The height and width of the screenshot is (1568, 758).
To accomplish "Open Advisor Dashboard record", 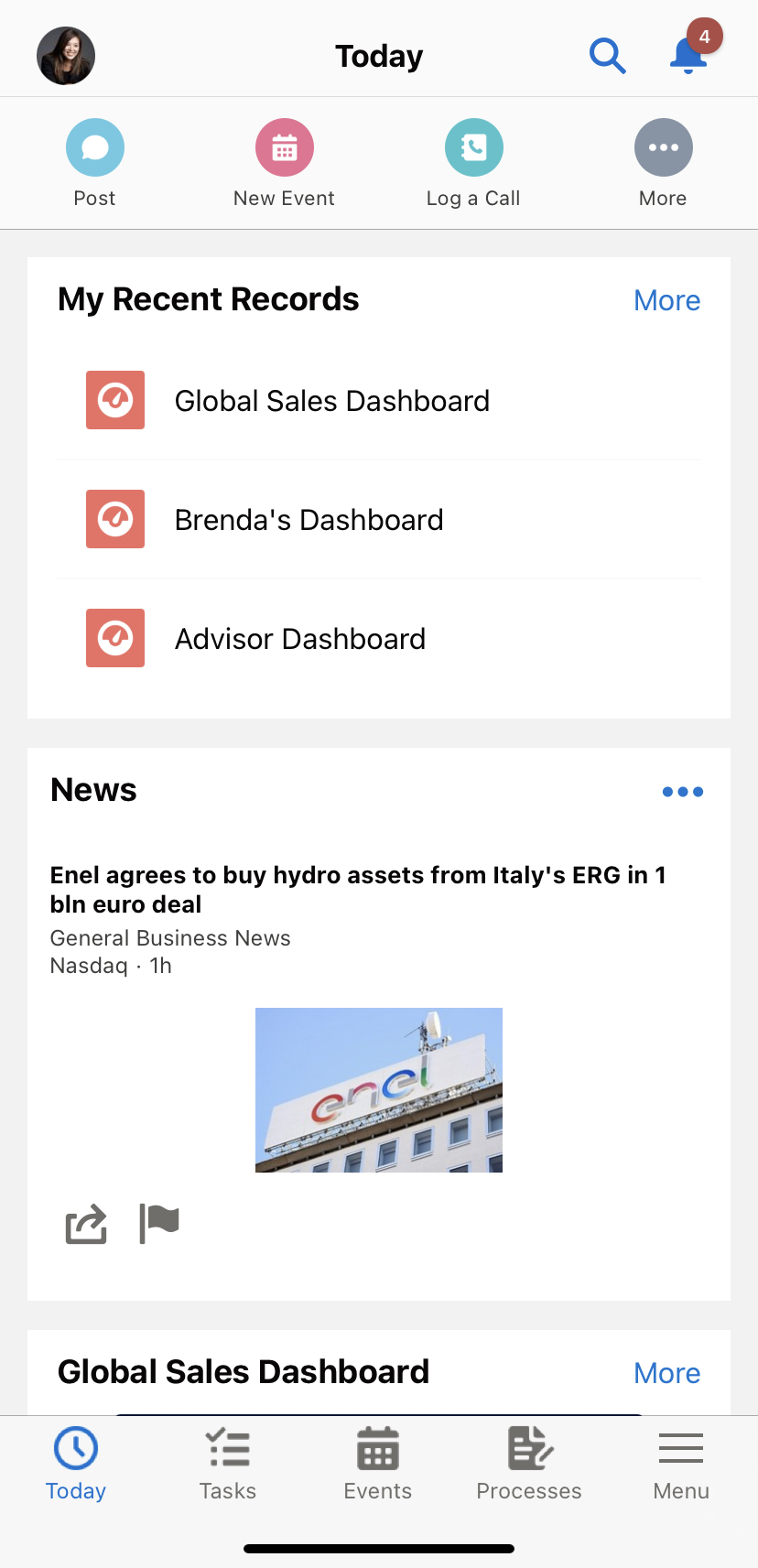I will [299, 639].
